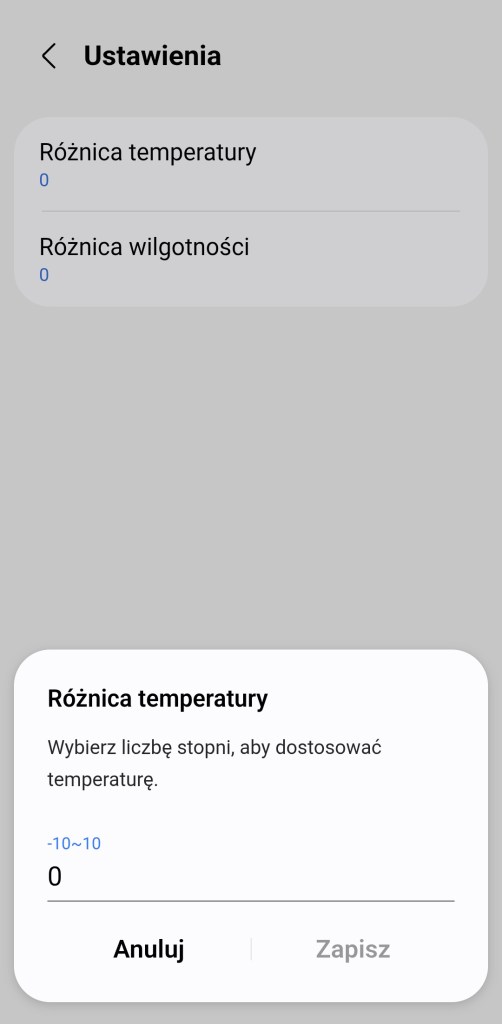
Task: Open the Różnica wilgotności setting row
Action: [x=251, y=259]
